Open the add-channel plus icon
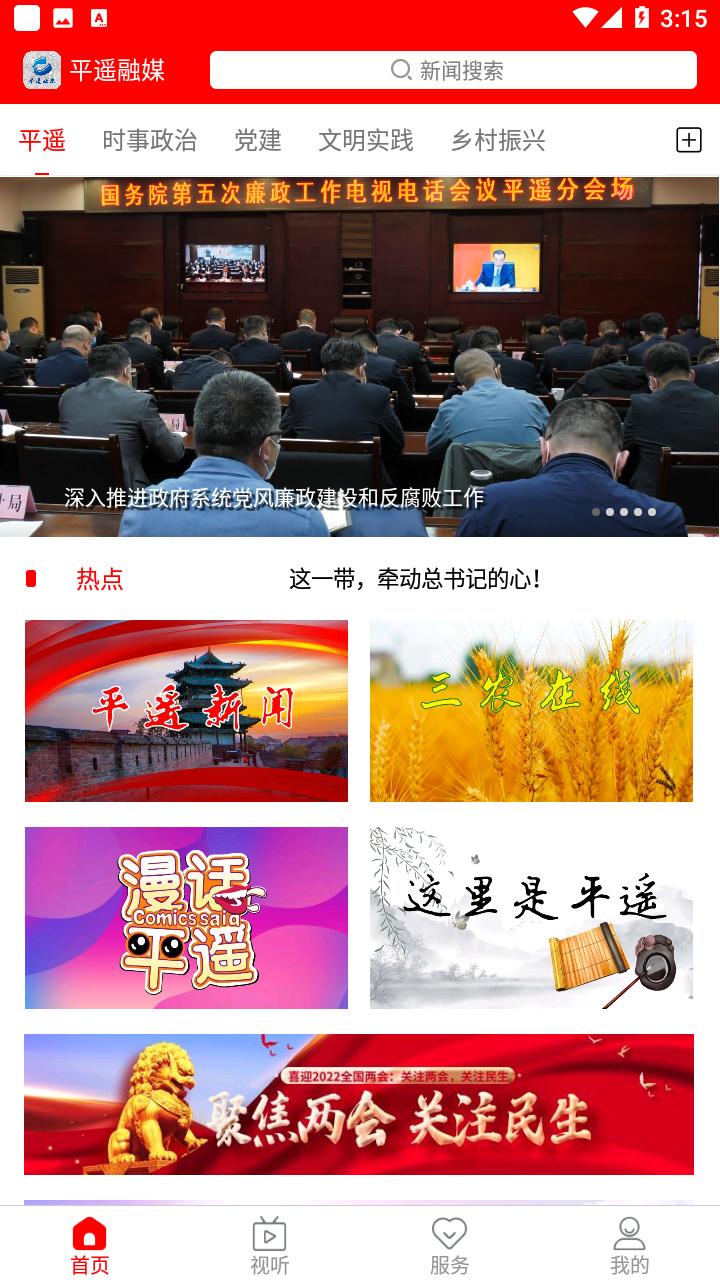Image resolution: width=720 pixels, height=1280 pixels. click(x=689, y=141)
